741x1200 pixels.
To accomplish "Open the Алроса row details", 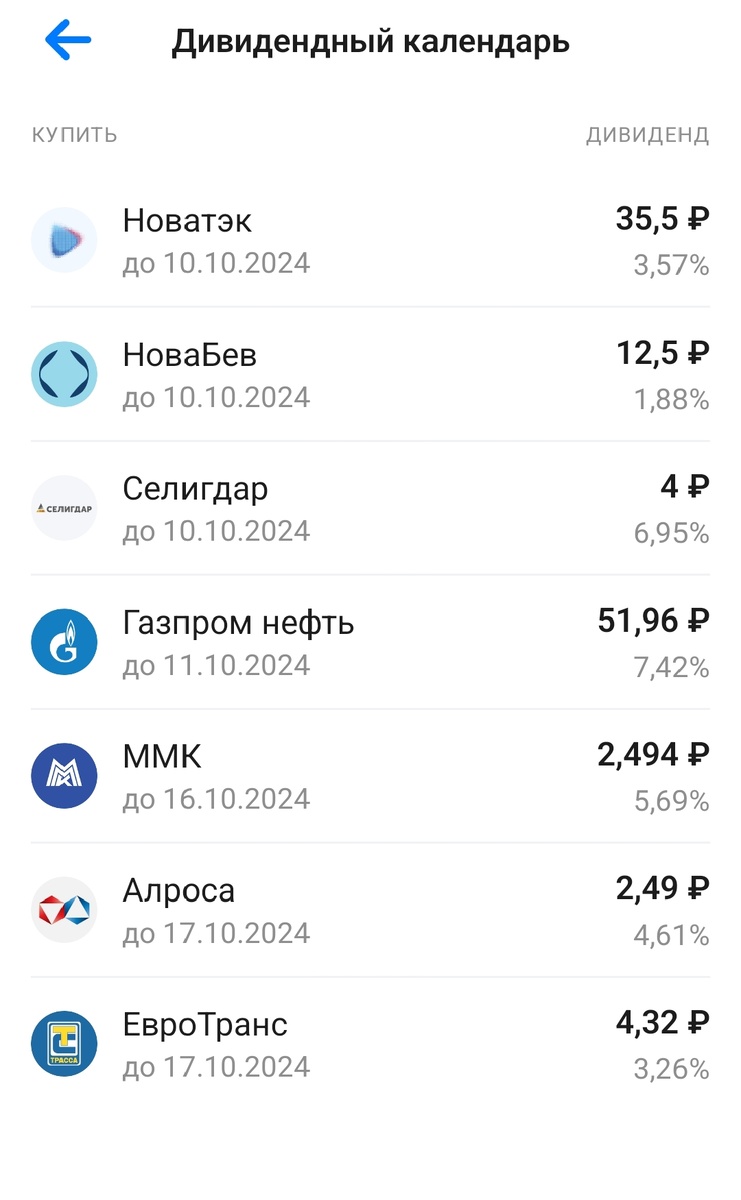I will point(370,910).
